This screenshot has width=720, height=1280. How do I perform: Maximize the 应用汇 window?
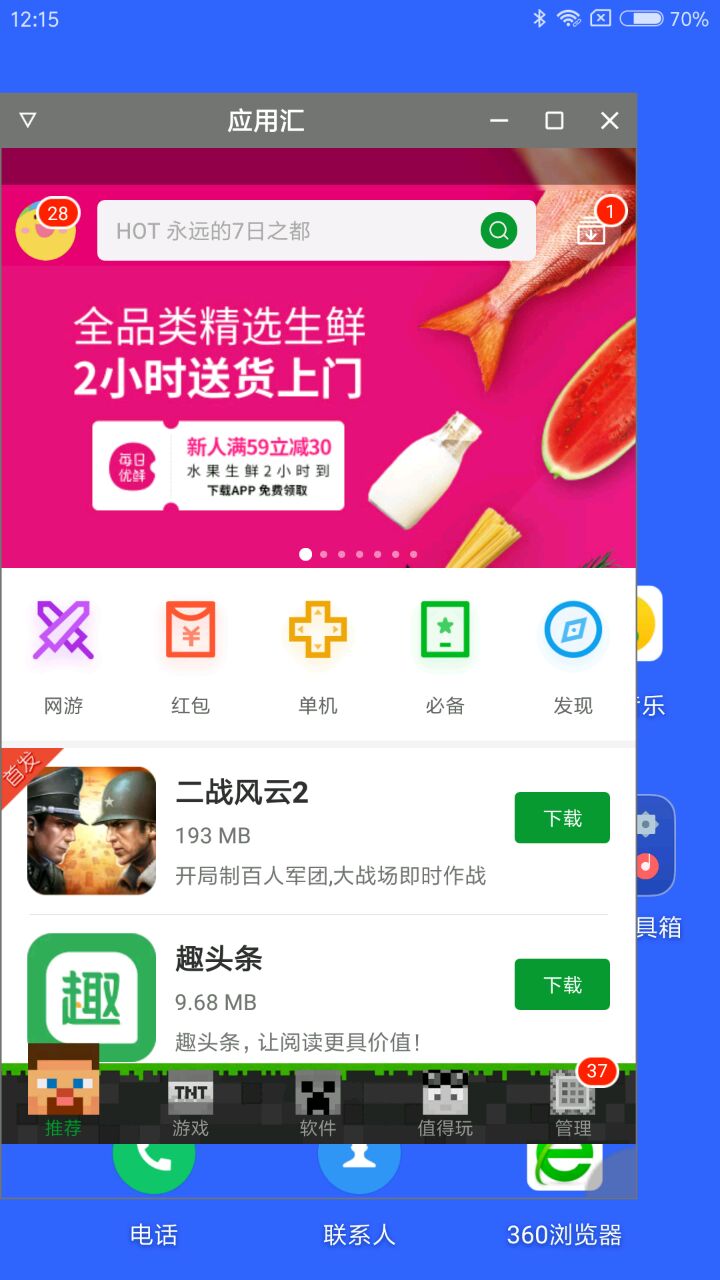[554, 121]
